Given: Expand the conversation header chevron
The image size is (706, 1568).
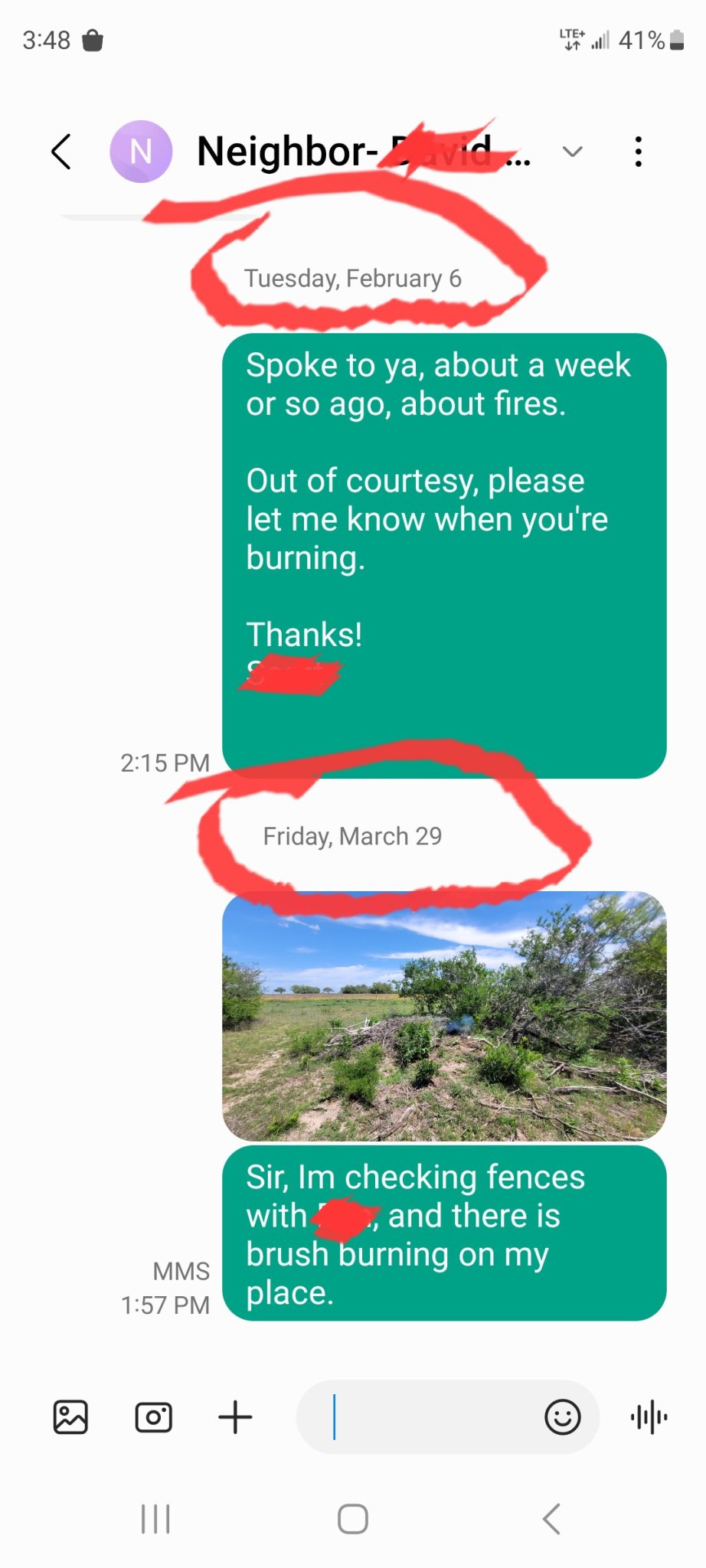Looking at the screenshot, I should coord(572,152).
